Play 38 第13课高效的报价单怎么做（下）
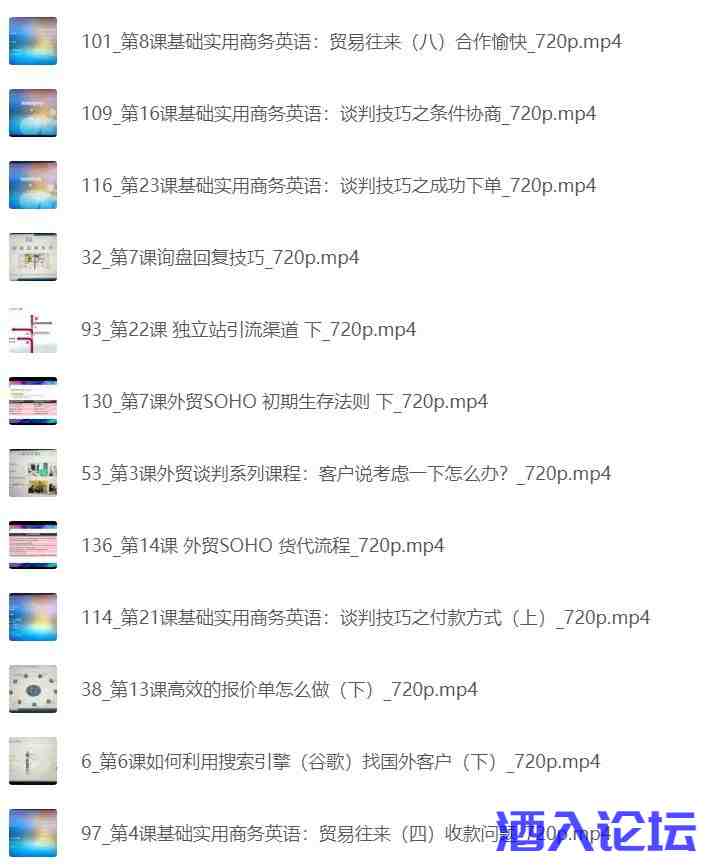This screenshot has width=711, height=866. click(279, 690)
